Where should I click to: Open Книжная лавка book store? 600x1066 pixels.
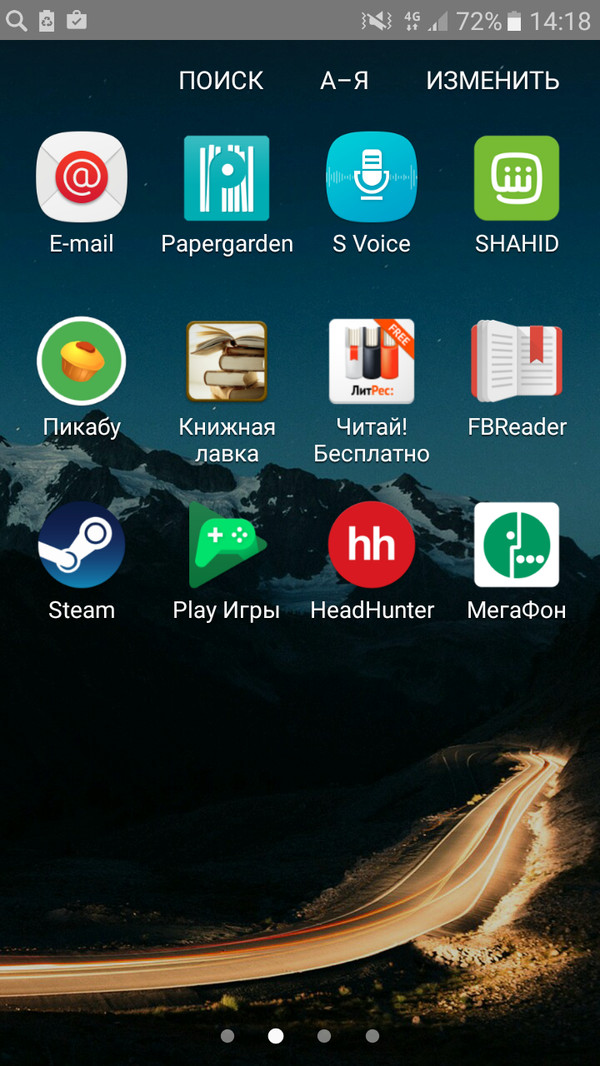pyautogui.click(x=227, y=361)
